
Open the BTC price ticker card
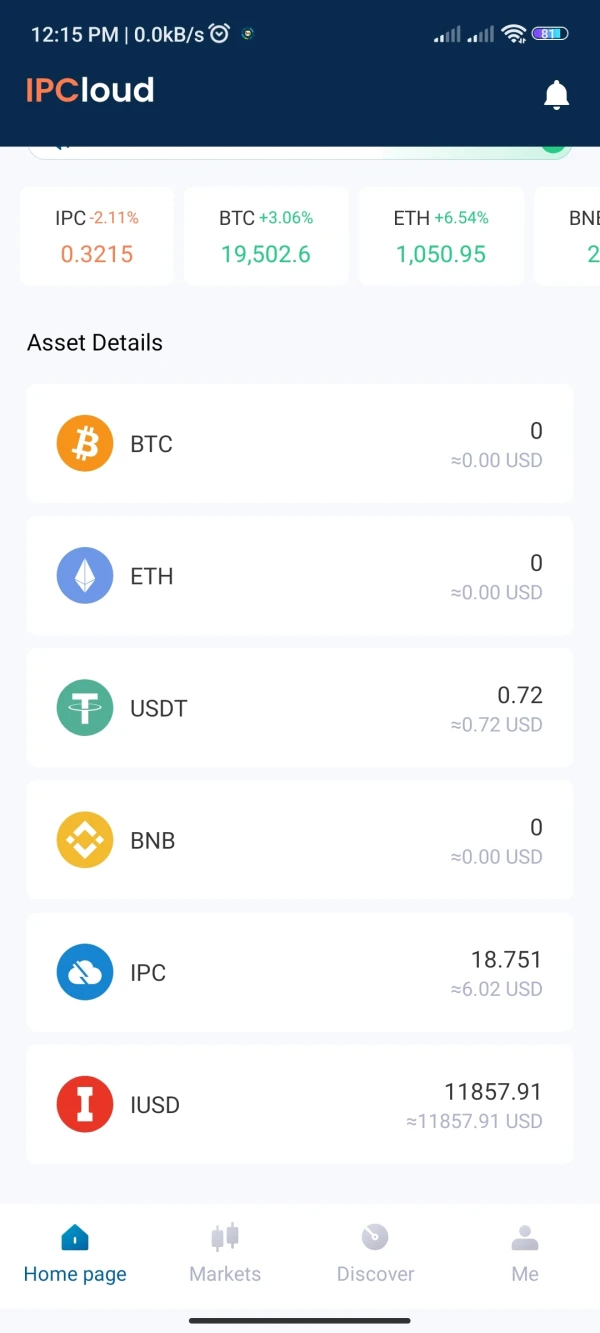pos(266,237)
